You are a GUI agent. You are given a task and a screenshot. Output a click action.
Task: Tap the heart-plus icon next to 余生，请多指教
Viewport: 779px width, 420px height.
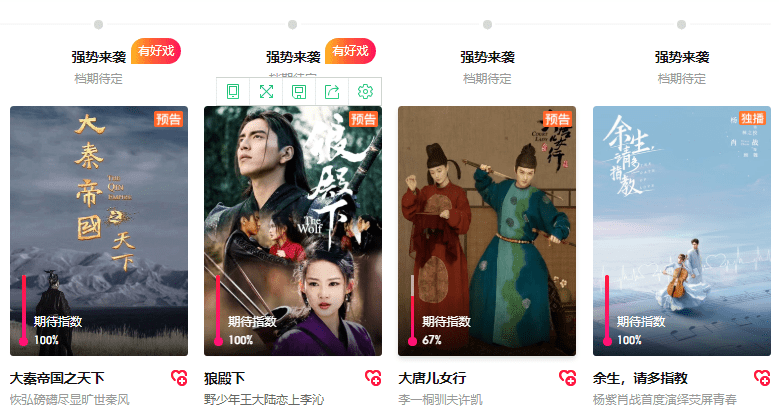pyautogui.click(x=761, y=377)
